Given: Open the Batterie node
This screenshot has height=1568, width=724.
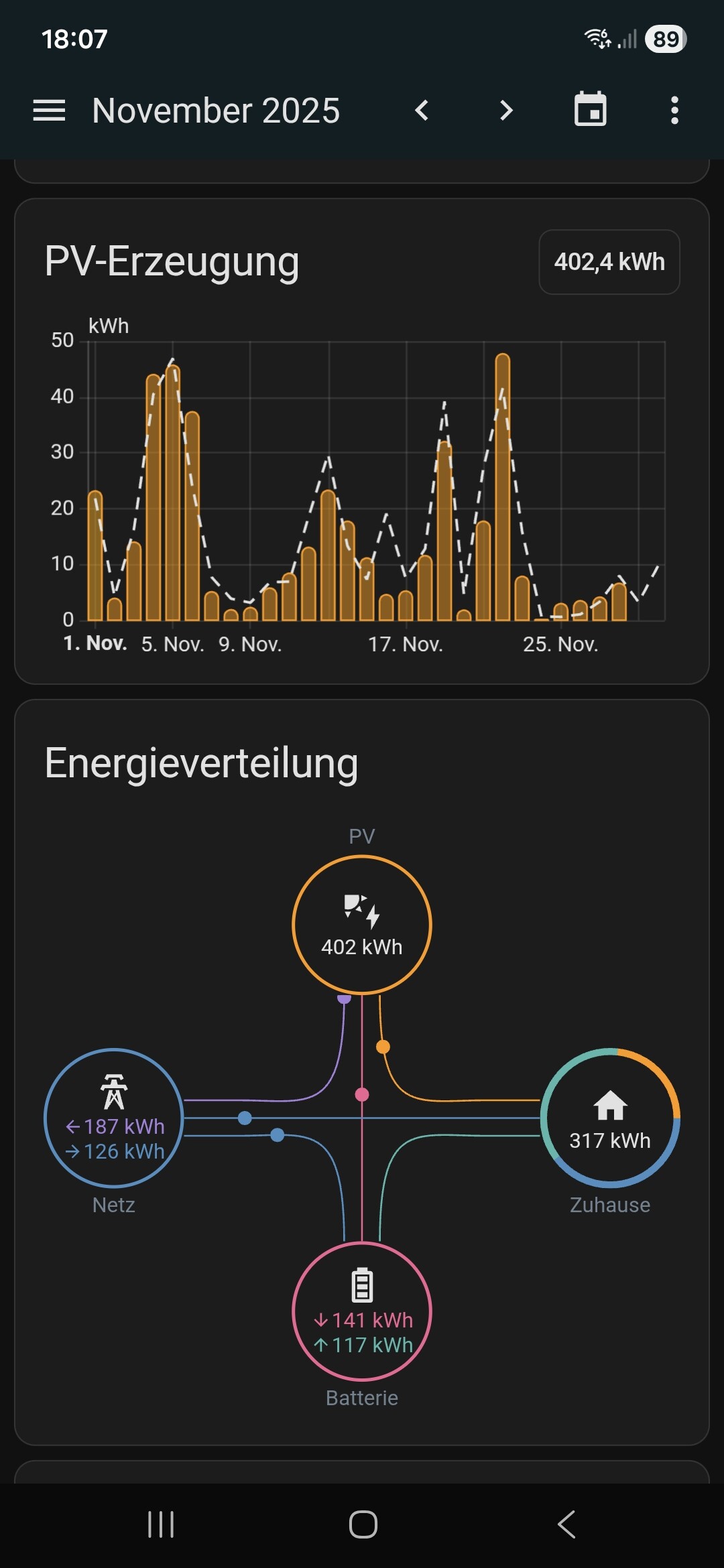Looking at the screenshot, I should pyautogui.click(x=362, y=1311).
